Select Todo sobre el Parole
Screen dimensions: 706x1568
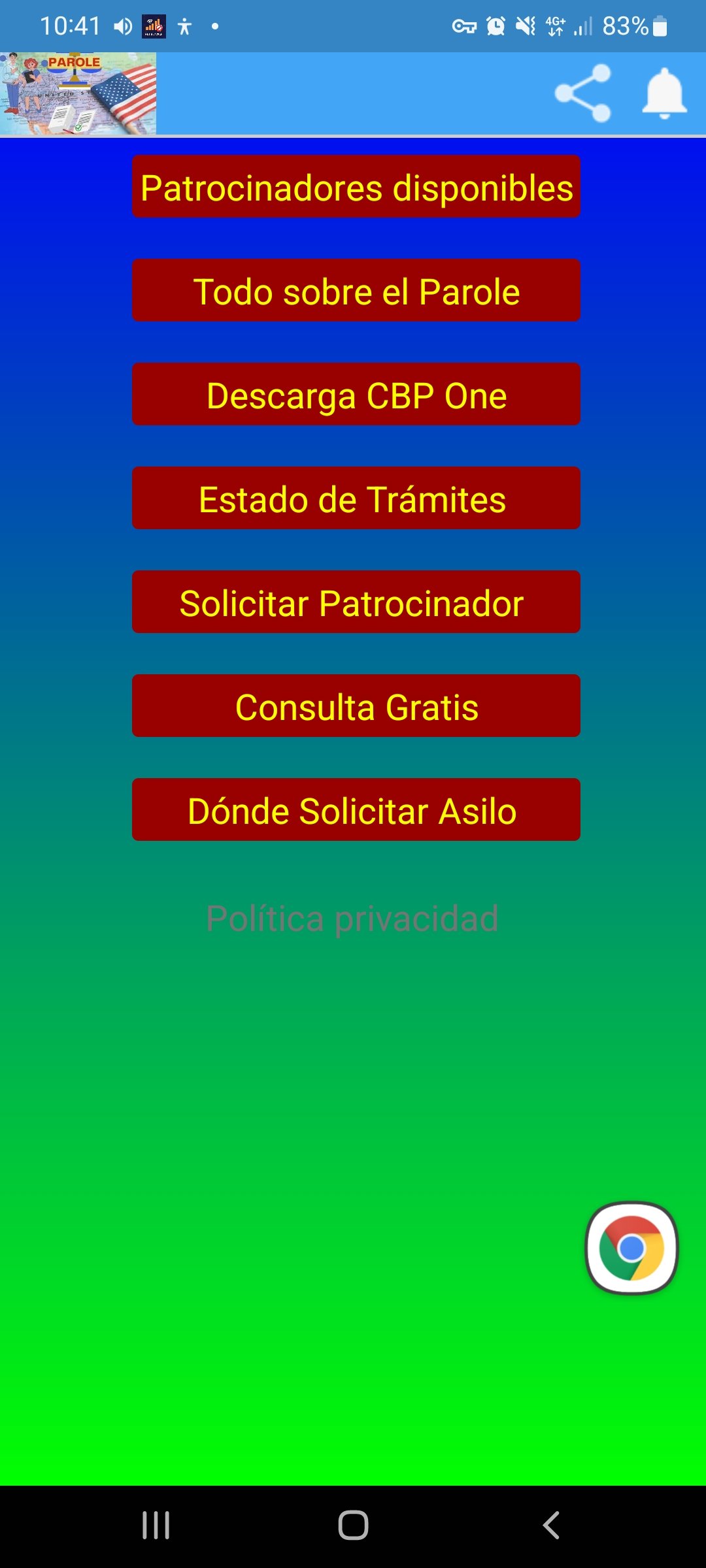(x=356, y=291)
